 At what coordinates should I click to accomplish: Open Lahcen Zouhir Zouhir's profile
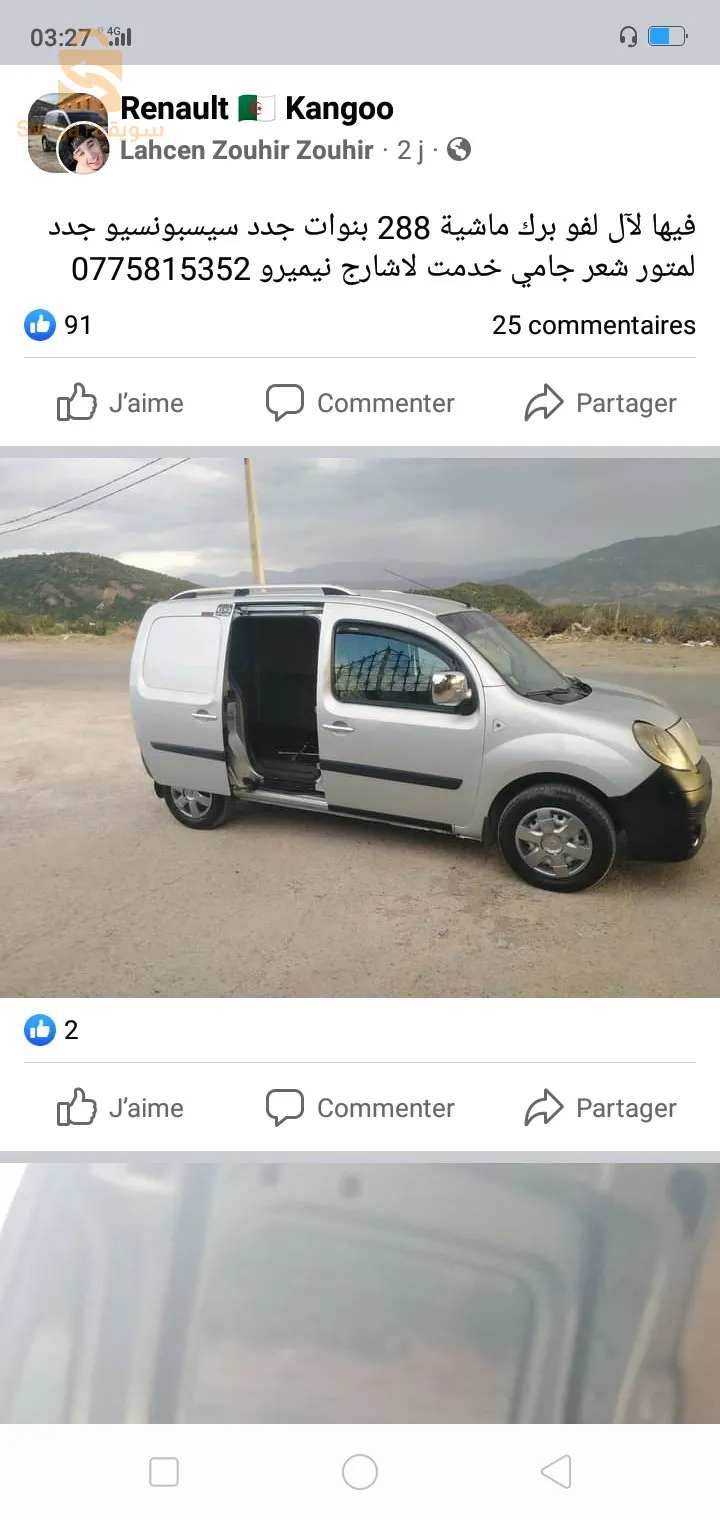(x=246, y=150)
